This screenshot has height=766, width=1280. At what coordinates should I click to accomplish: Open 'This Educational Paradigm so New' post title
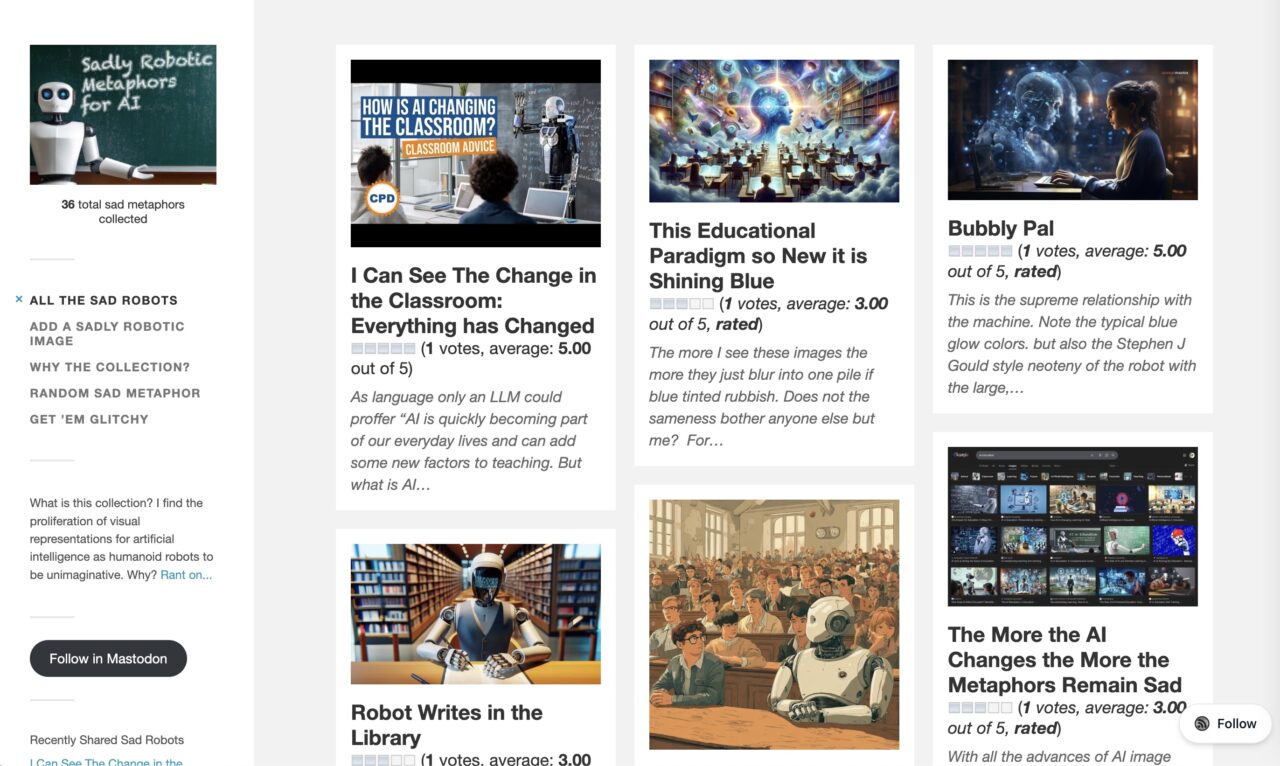click(757, 255)
